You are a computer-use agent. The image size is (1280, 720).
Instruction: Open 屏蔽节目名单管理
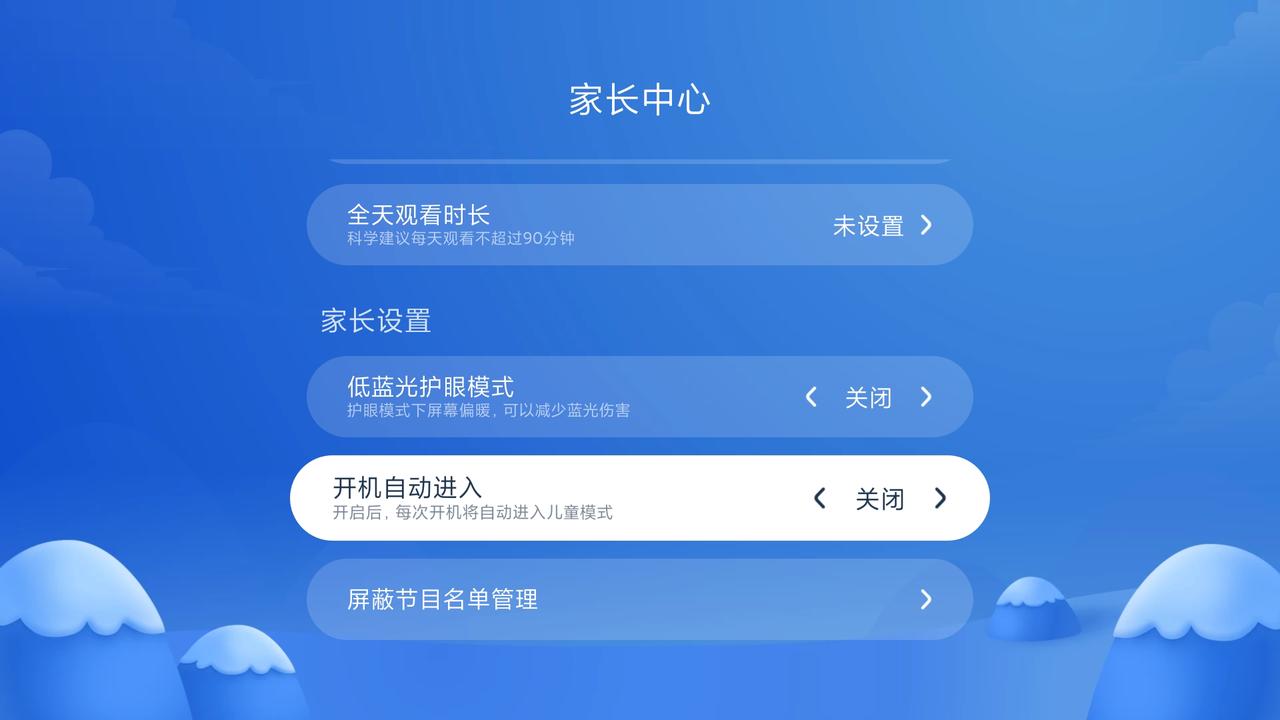click(639, 599)
